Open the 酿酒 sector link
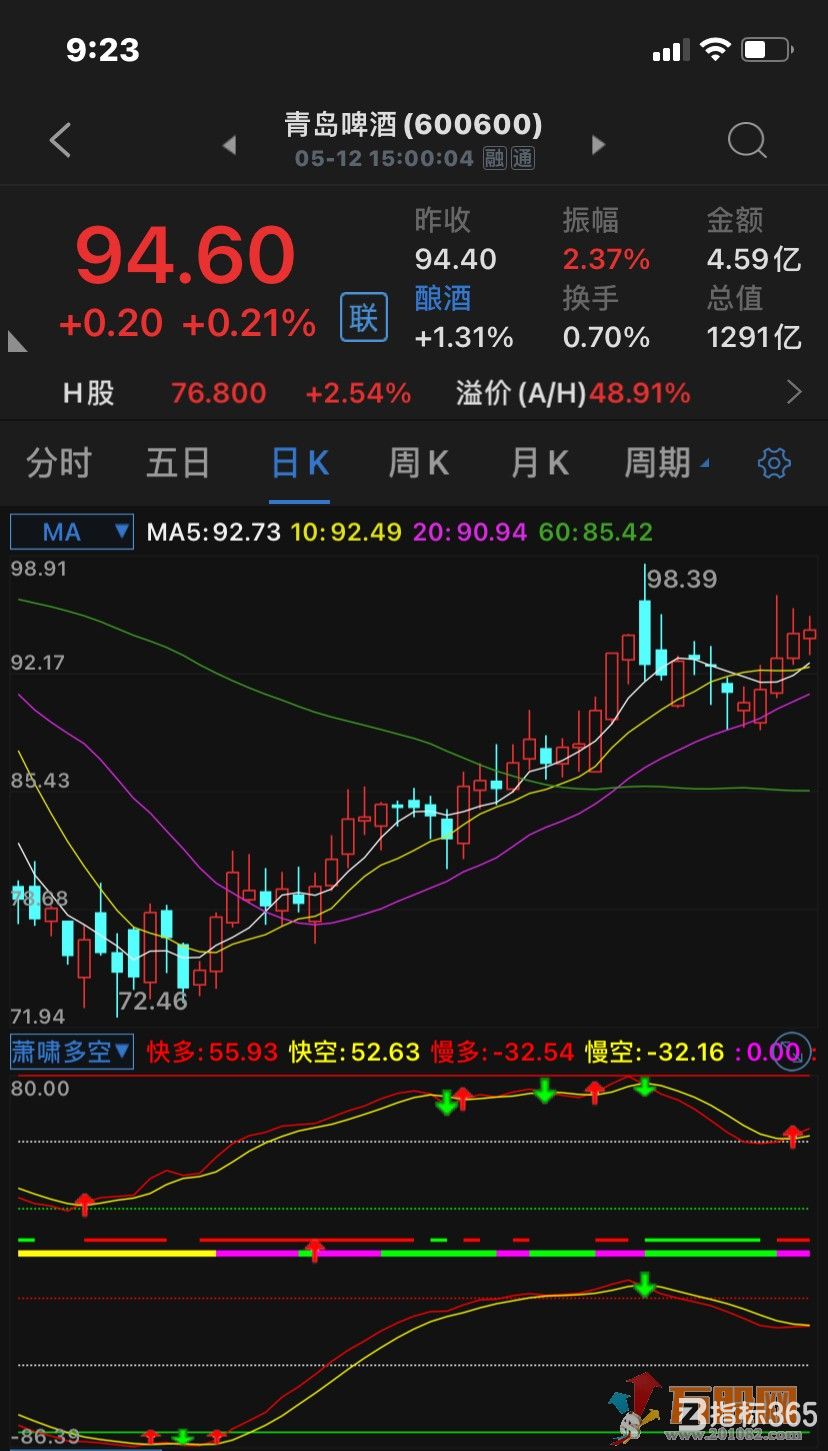 click(x=443, y=298)
